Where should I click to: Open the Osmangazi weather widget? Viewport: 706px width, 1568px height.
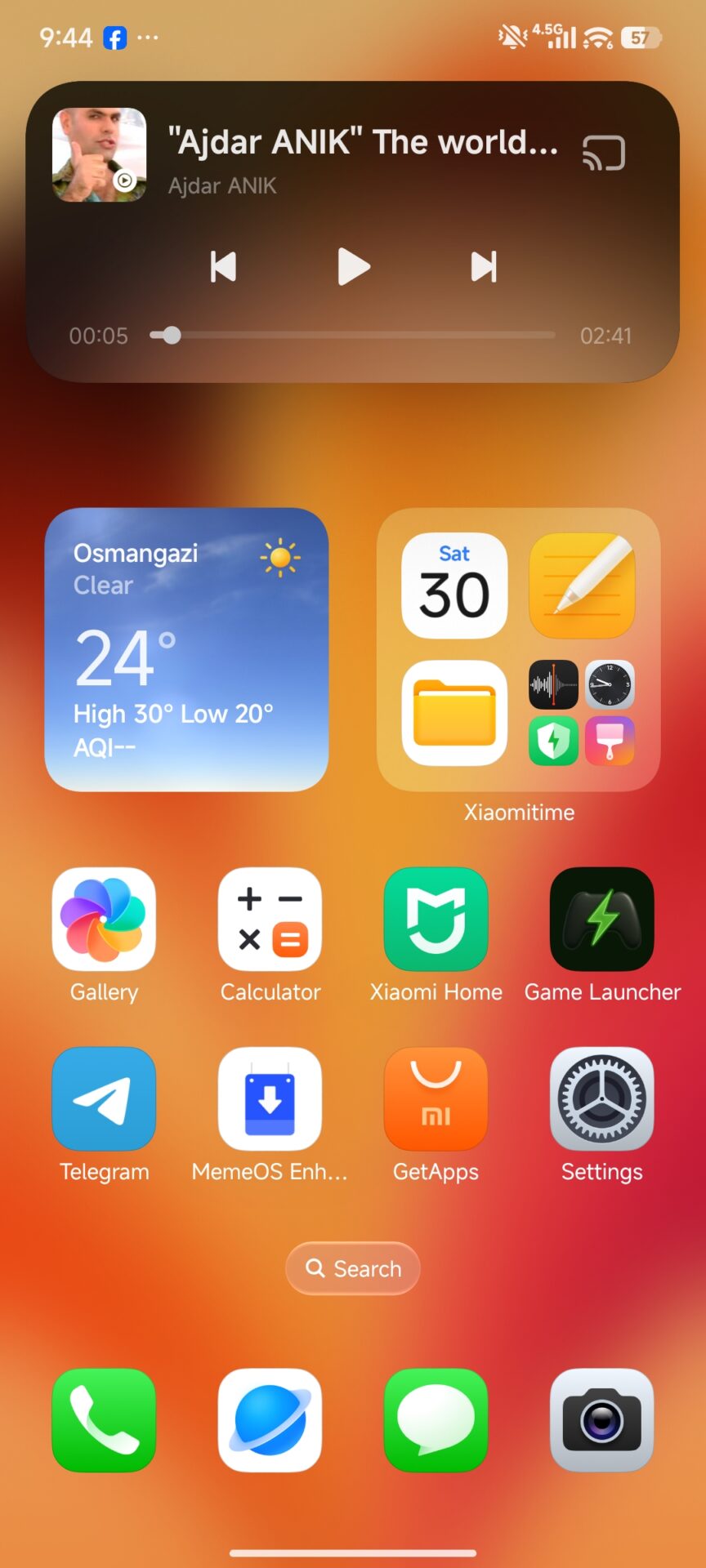click(186, 649)
